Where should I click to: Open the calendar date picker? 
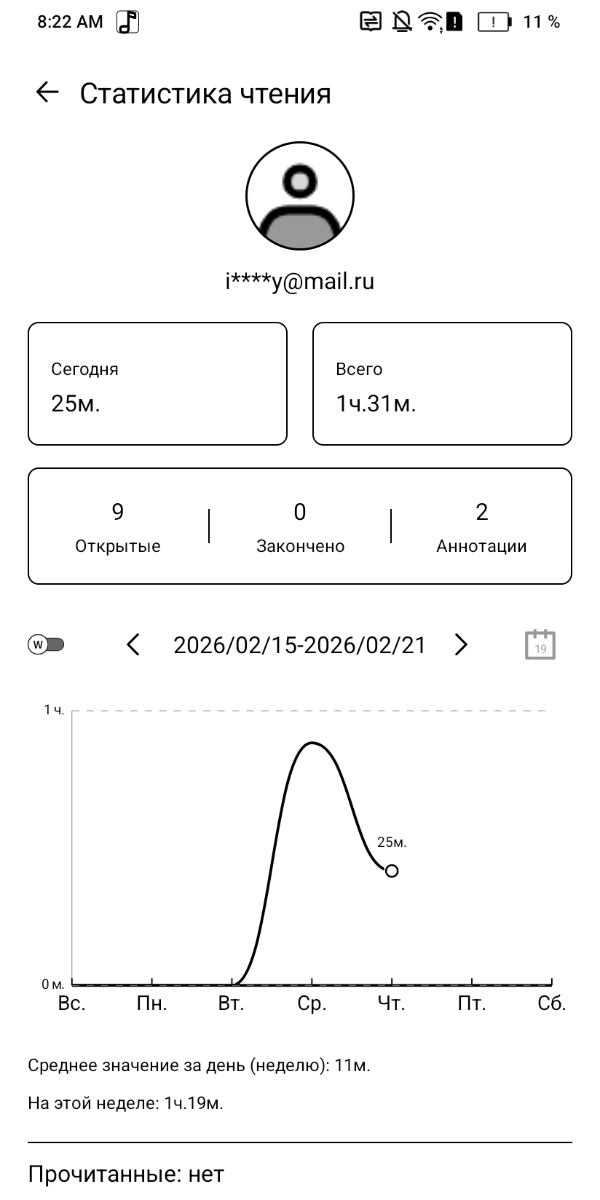point(540,644)
